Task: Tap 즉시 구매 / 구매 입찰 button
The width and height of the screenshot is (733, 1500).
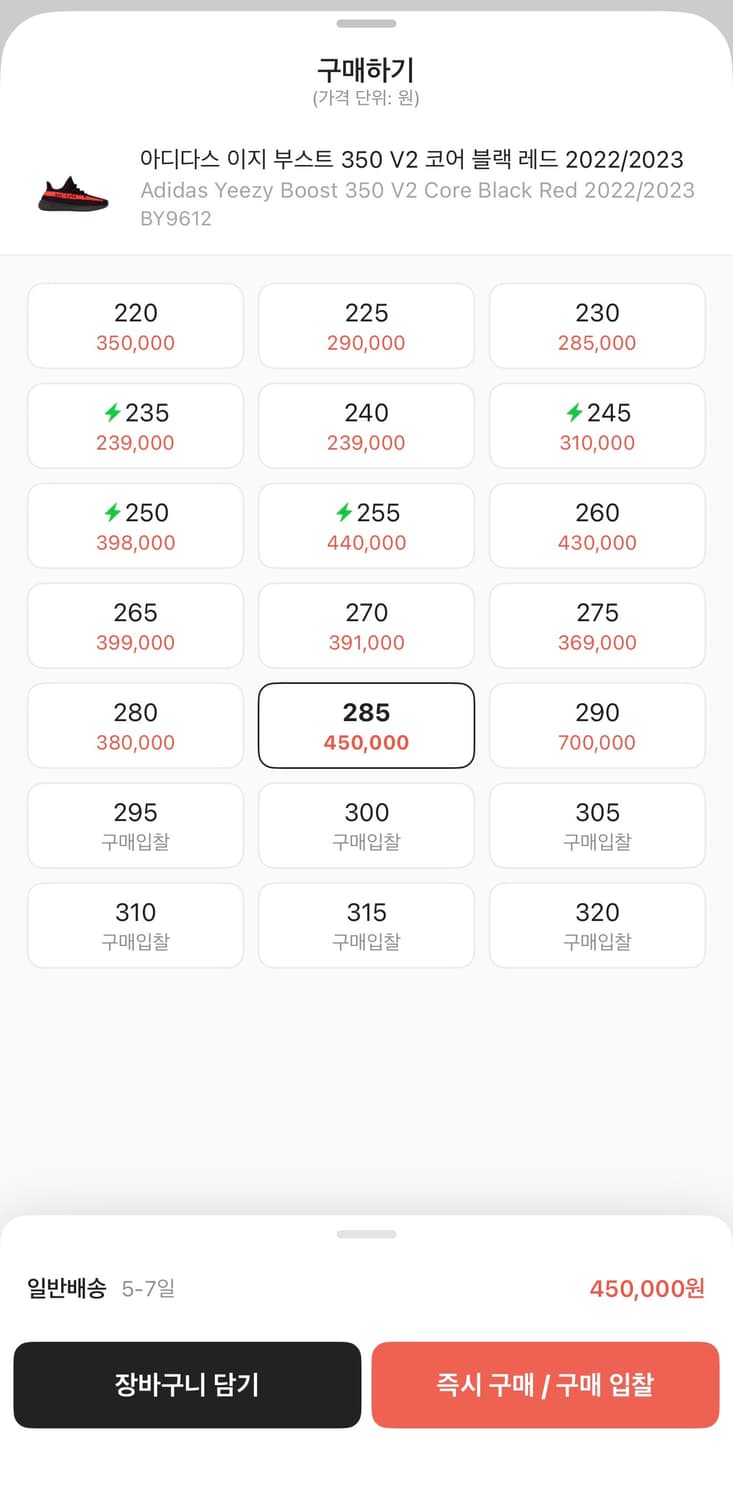Action: coord(545,1385)
